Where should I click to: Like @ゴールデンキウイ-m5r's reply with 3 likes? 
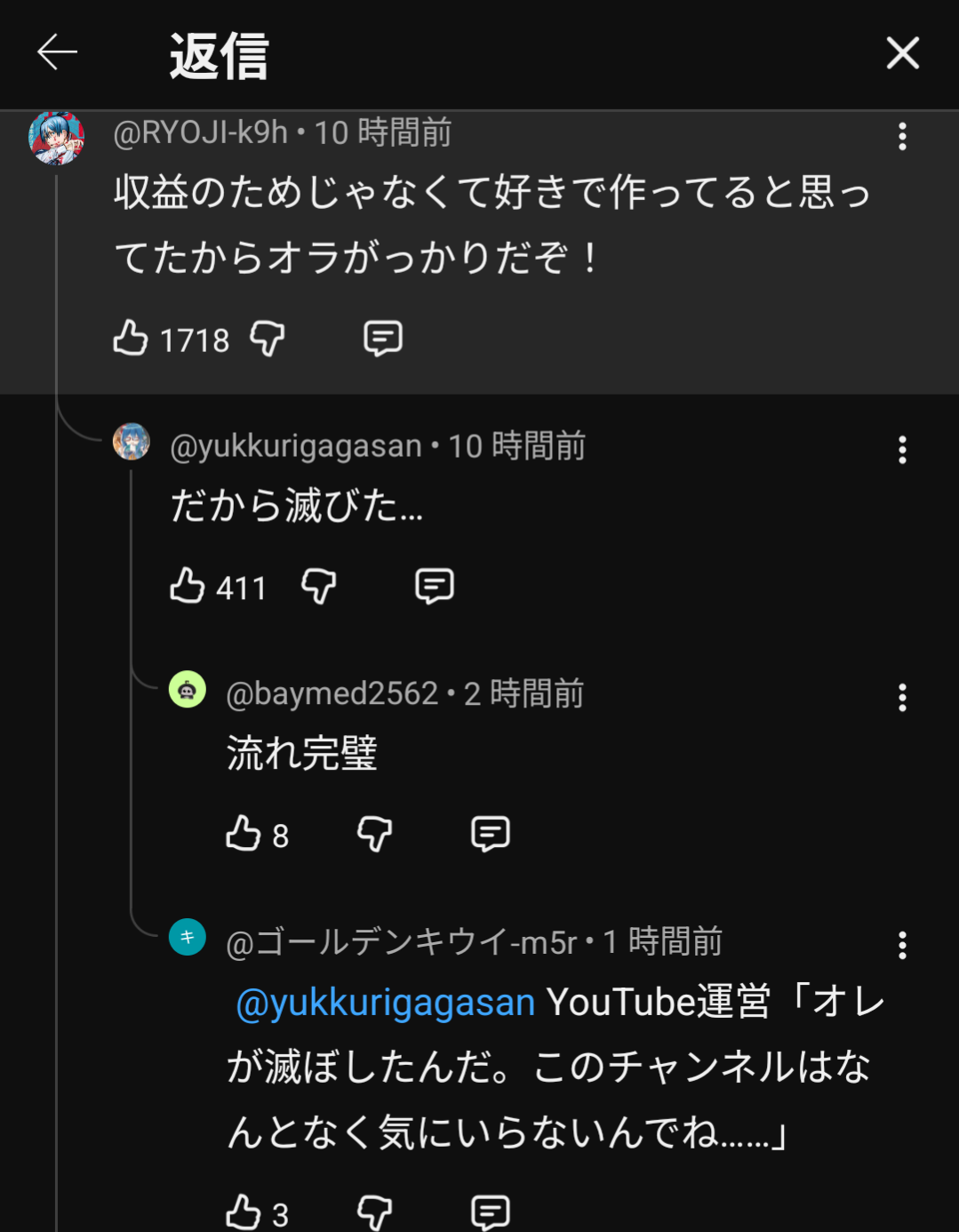(244, 1212)
